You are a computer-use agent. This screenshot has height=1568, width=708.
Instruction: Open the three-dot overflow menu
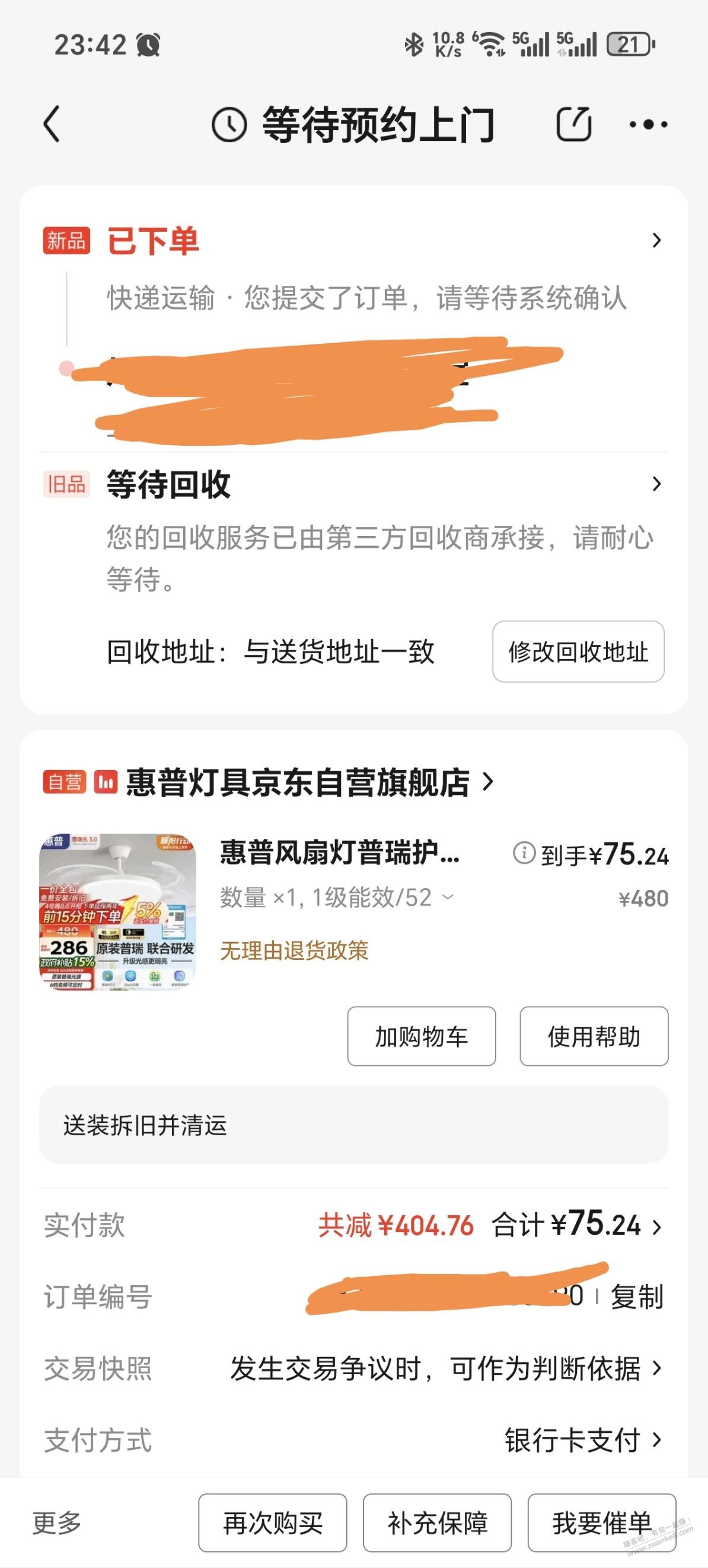(x=648, y=124)
